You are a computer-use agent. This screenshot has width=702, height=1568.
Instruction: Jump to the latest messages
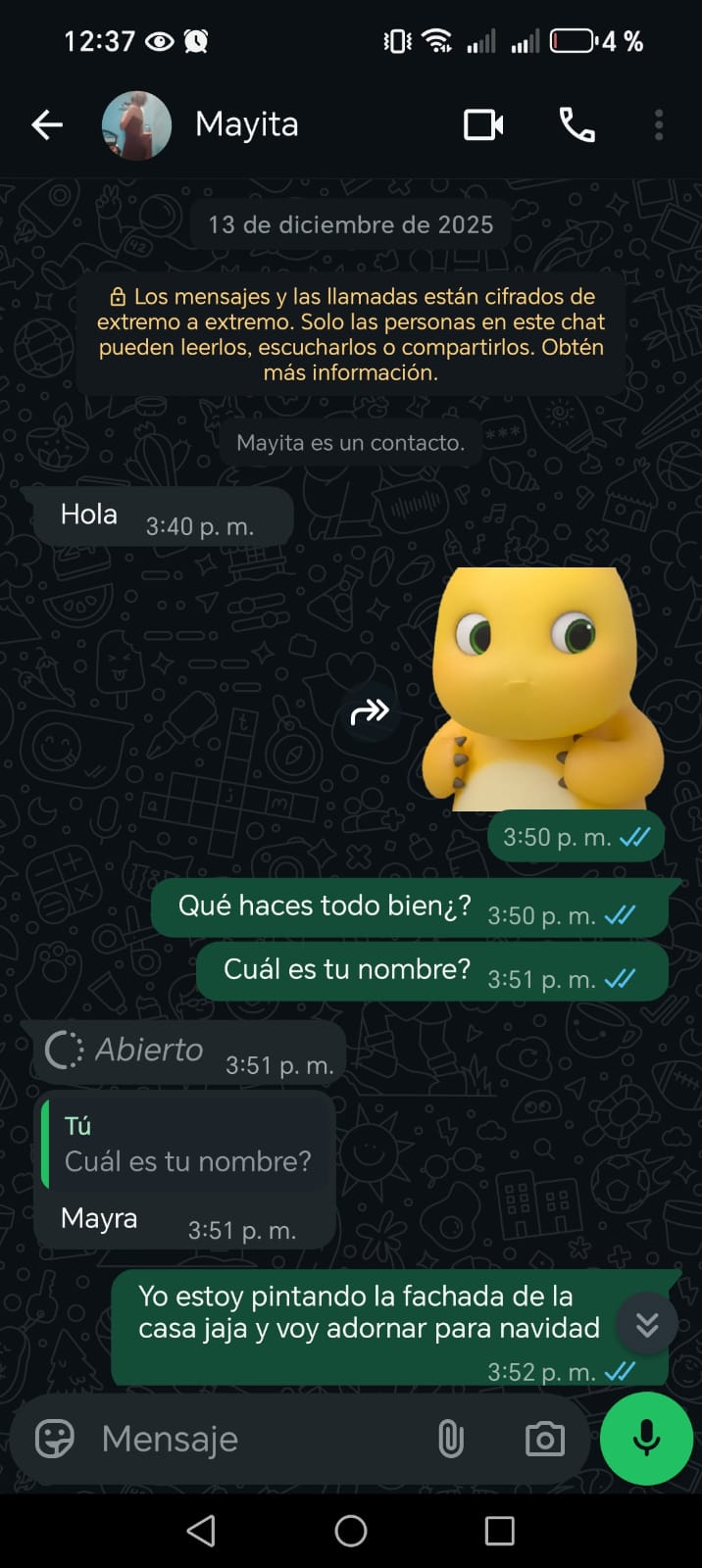[x=647, y=1325]
